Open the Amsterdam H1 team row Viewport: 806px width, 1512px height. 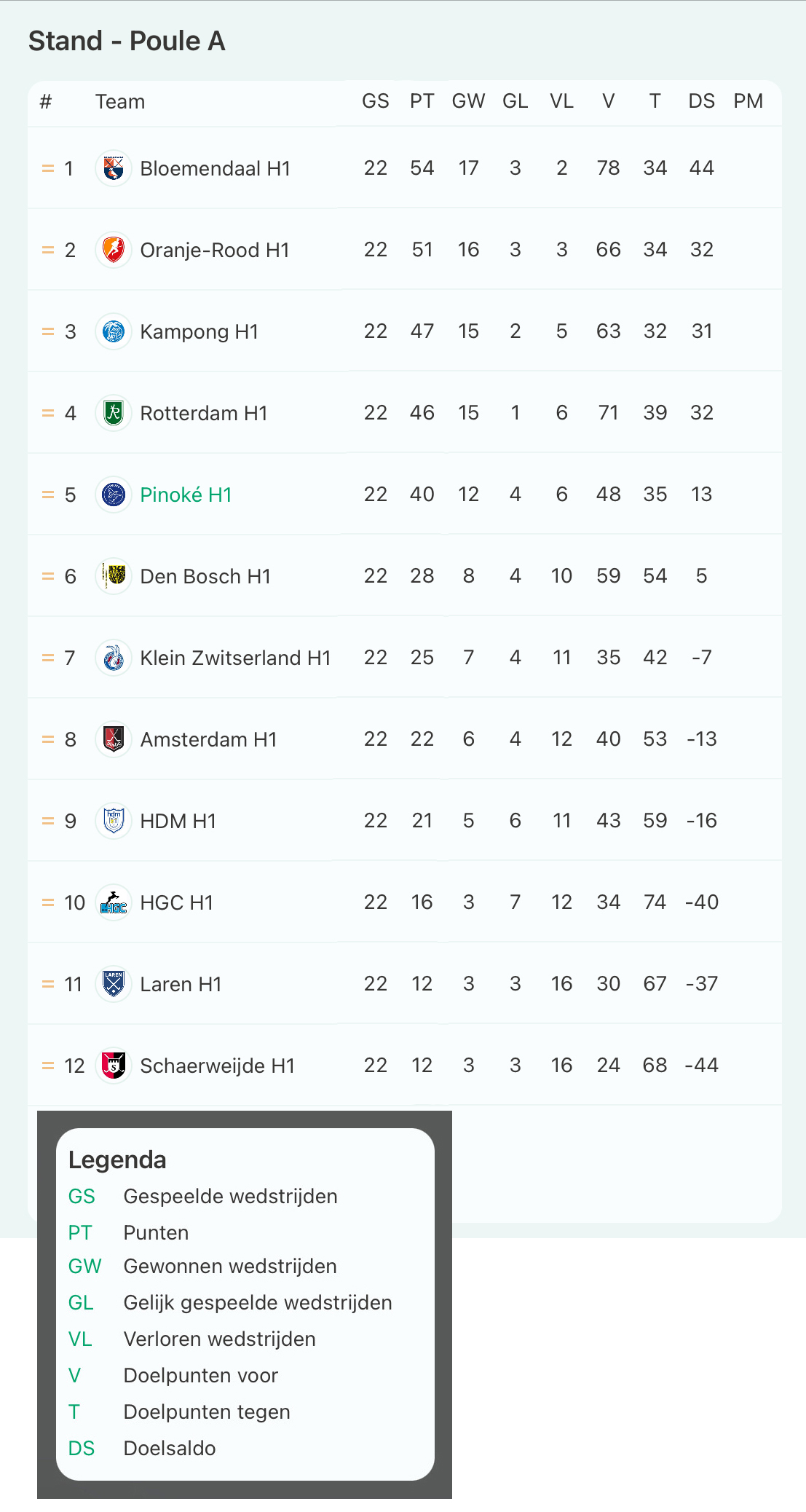click(x=404, y=739)
